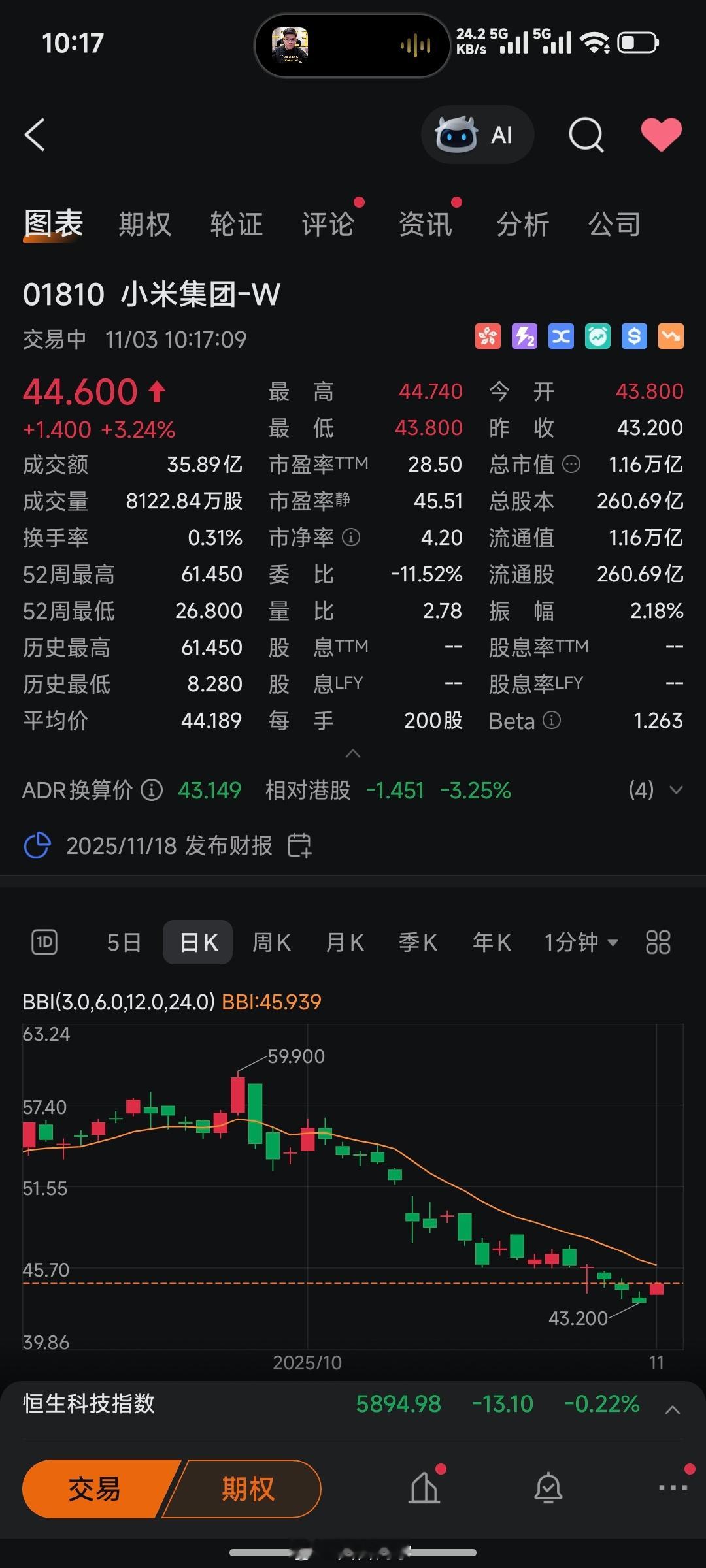
Task: Click the heart favorite icon
Action: click(x=662, y=134)
